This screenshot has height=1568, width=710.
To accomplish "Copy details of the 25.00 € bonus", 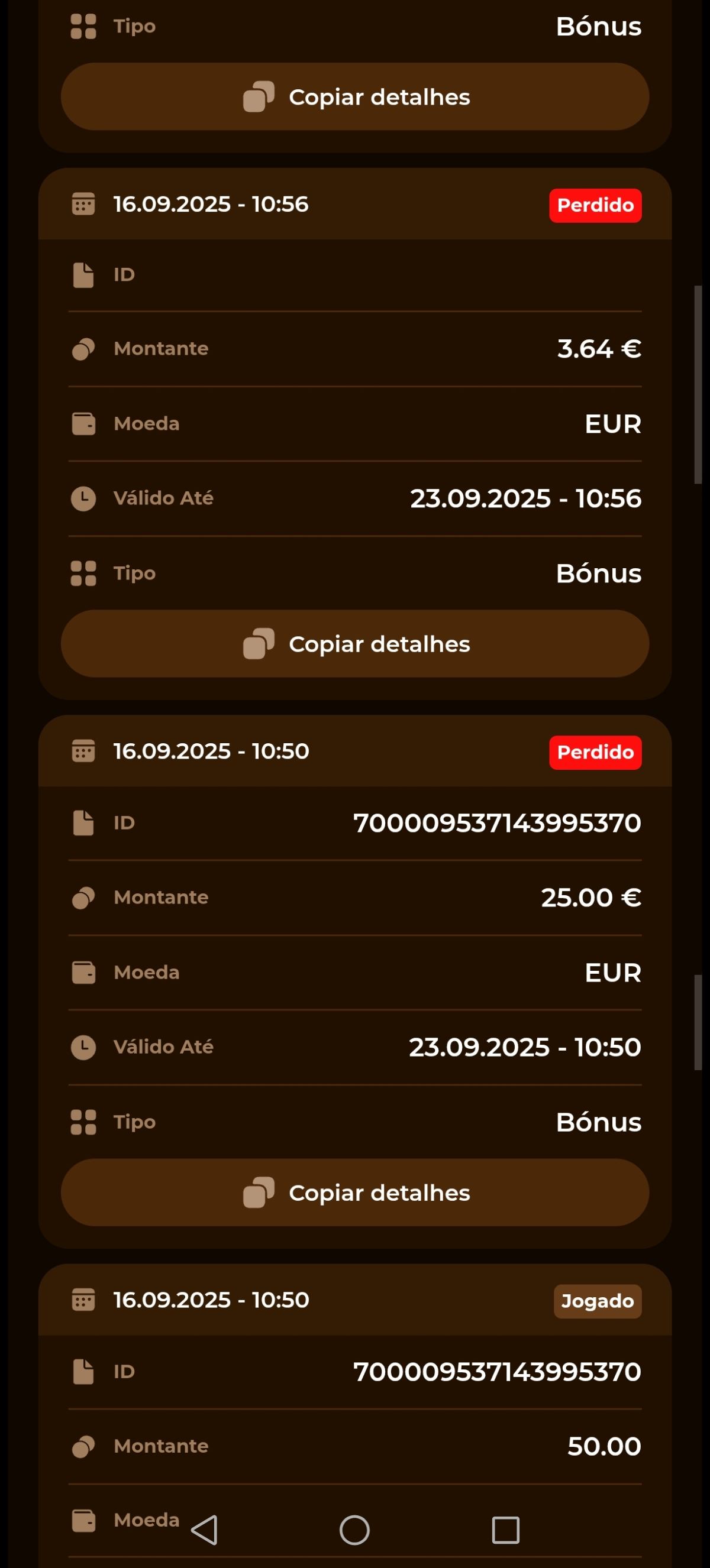I will [355, 1192].
